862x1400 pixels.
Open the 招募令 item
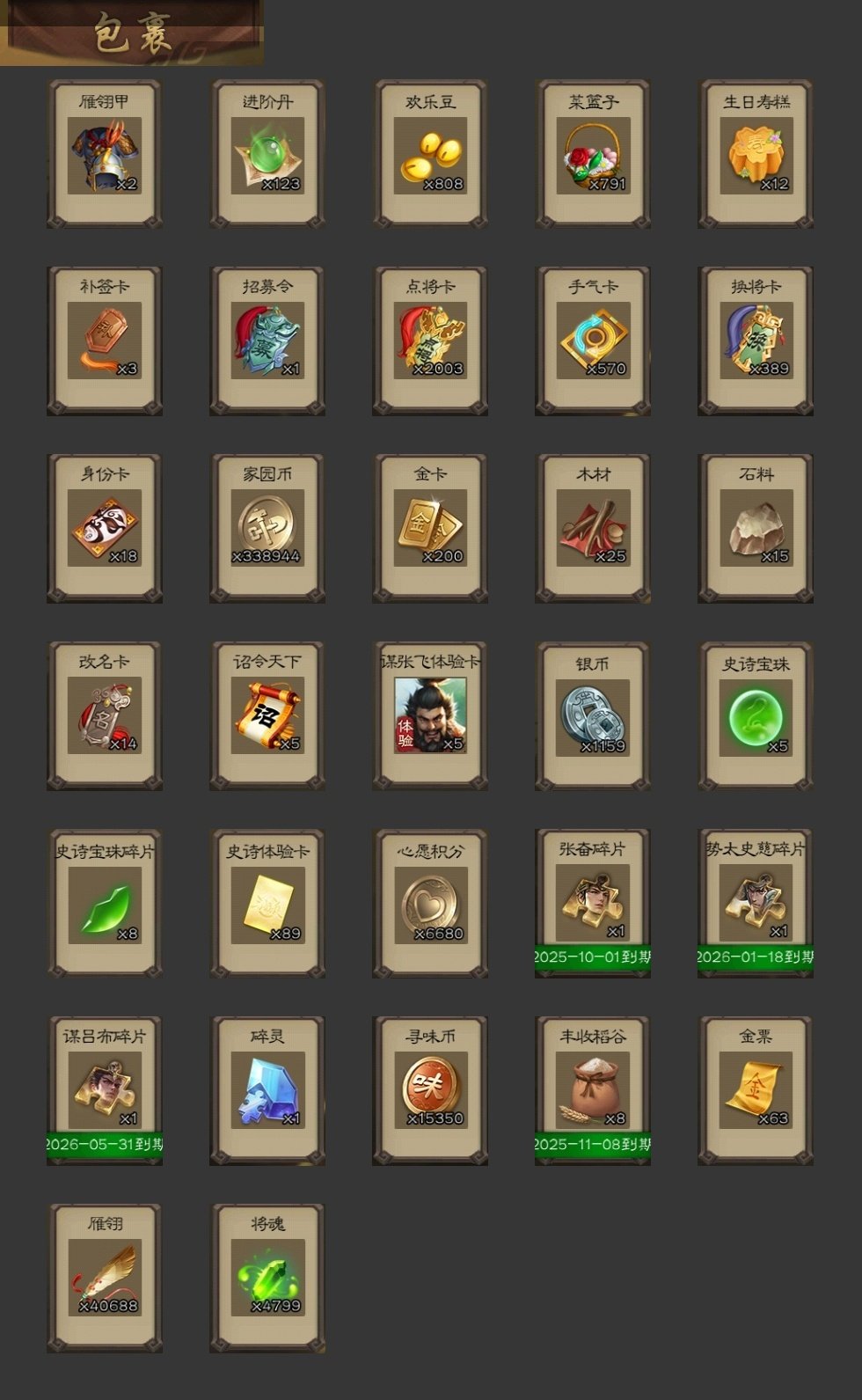[x=267, y=341]
